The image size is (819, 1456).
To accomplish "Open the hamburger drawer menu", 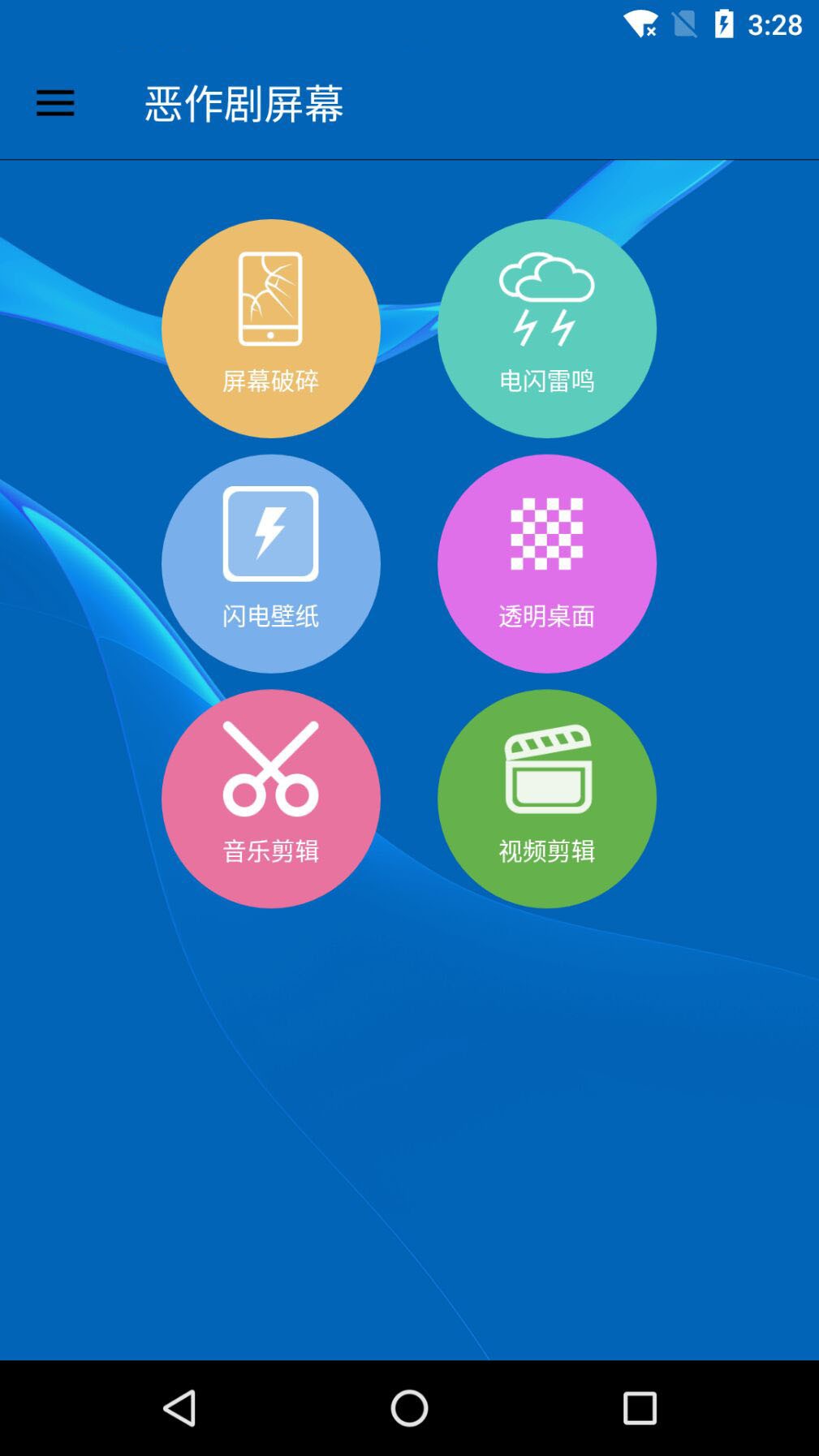I will (55, 103).
